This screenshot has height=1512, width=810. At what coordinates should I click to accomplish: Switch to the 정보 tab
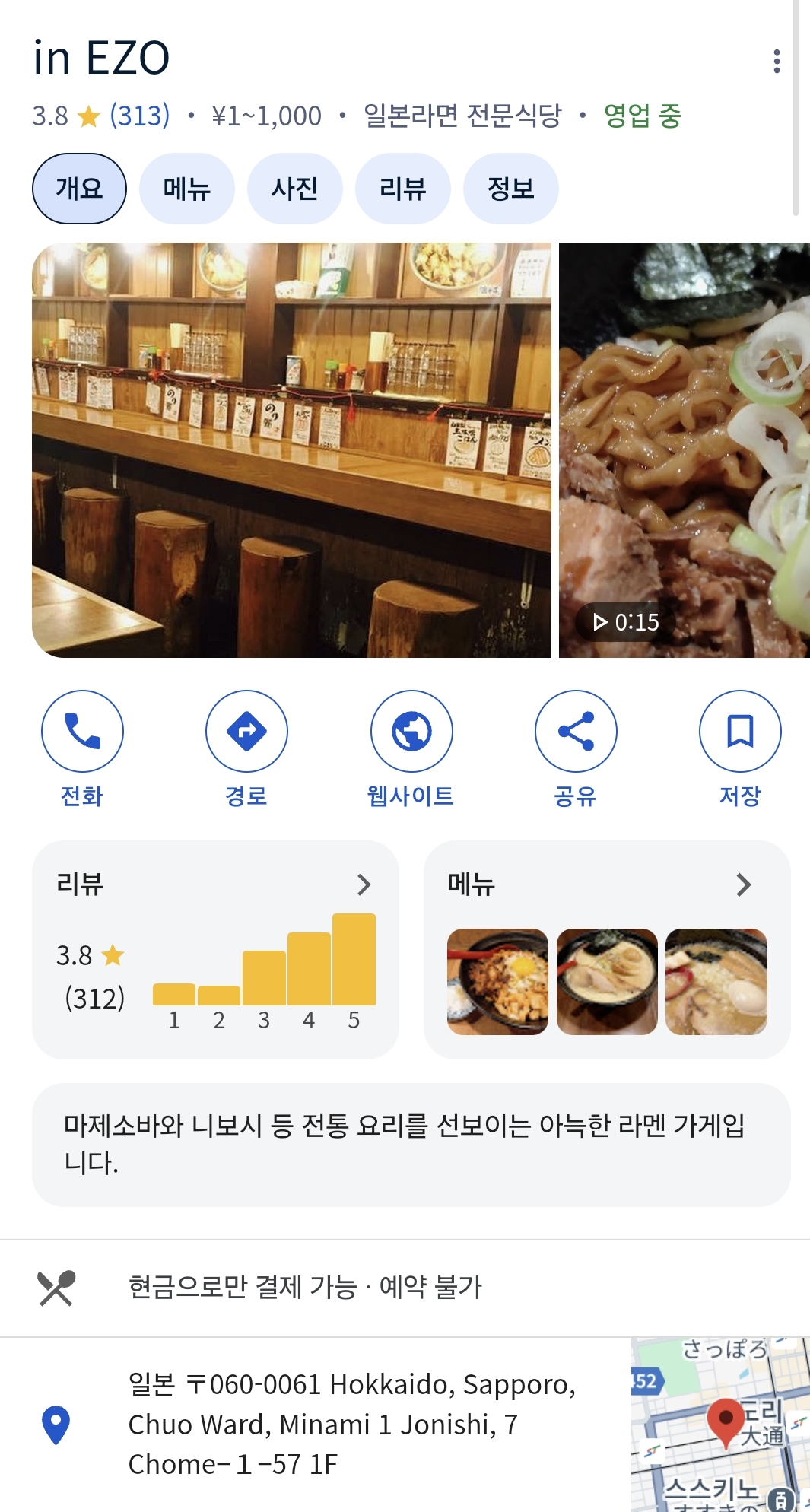tap(510, 189)
